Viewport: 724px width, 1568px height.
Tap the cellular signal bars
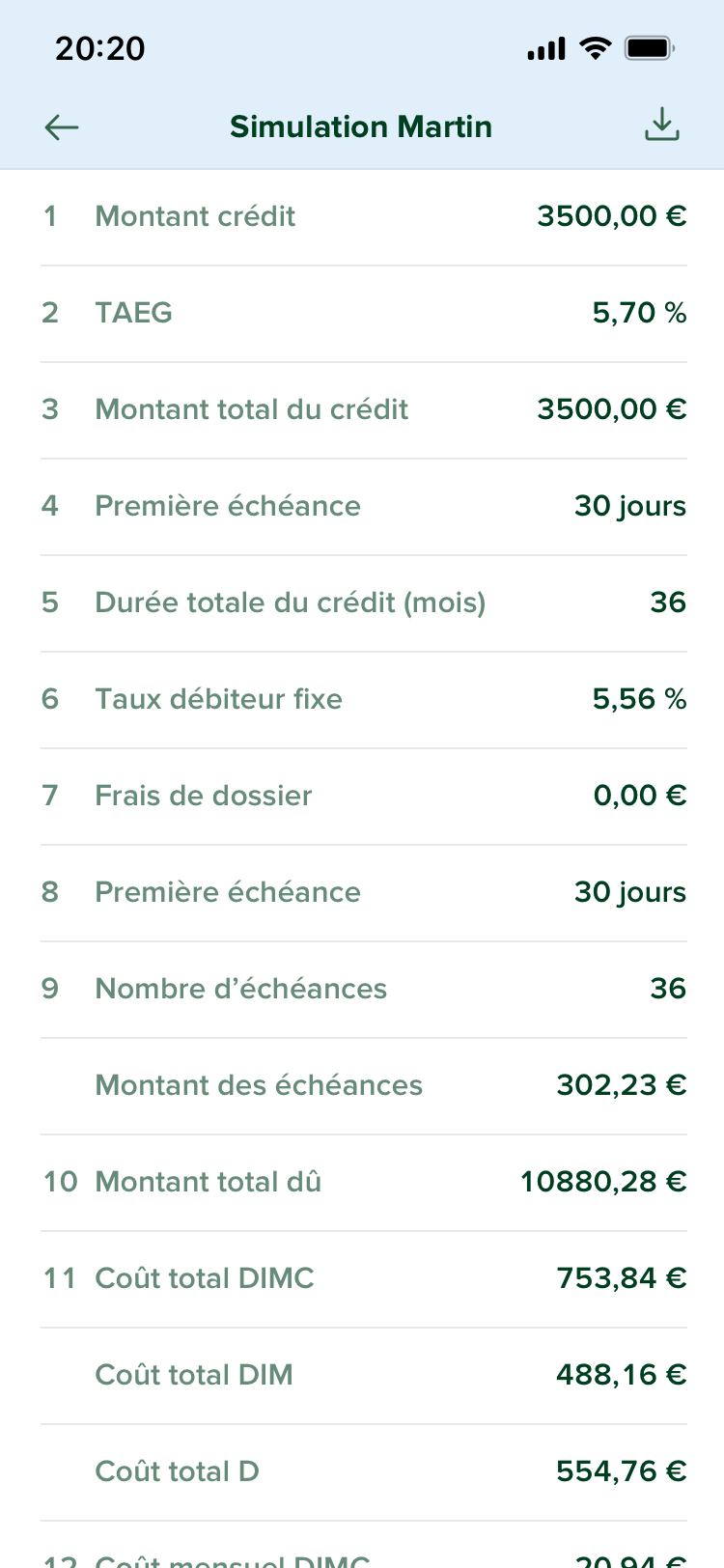pos(544,47)
